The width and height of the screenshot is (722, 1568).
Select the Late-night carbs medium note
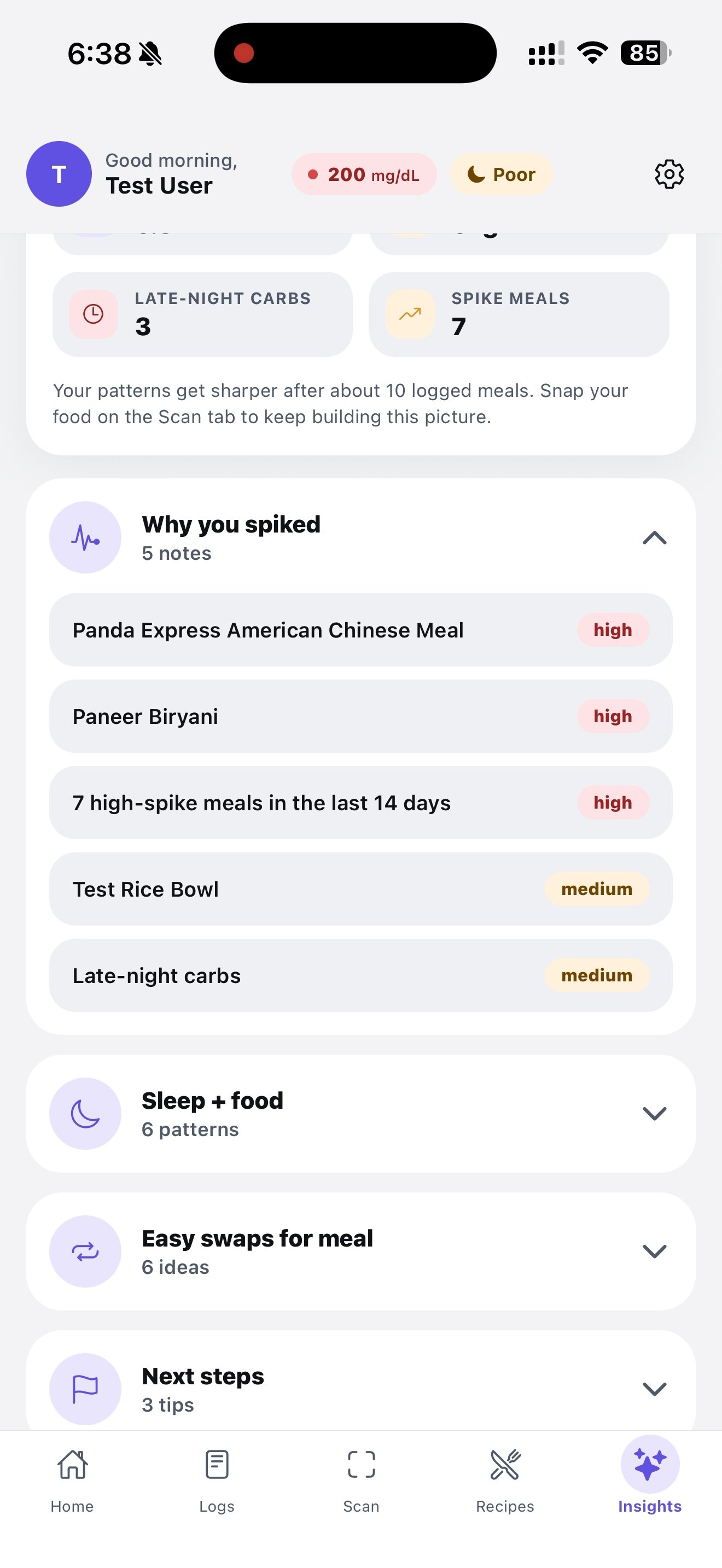coord(360,976)
